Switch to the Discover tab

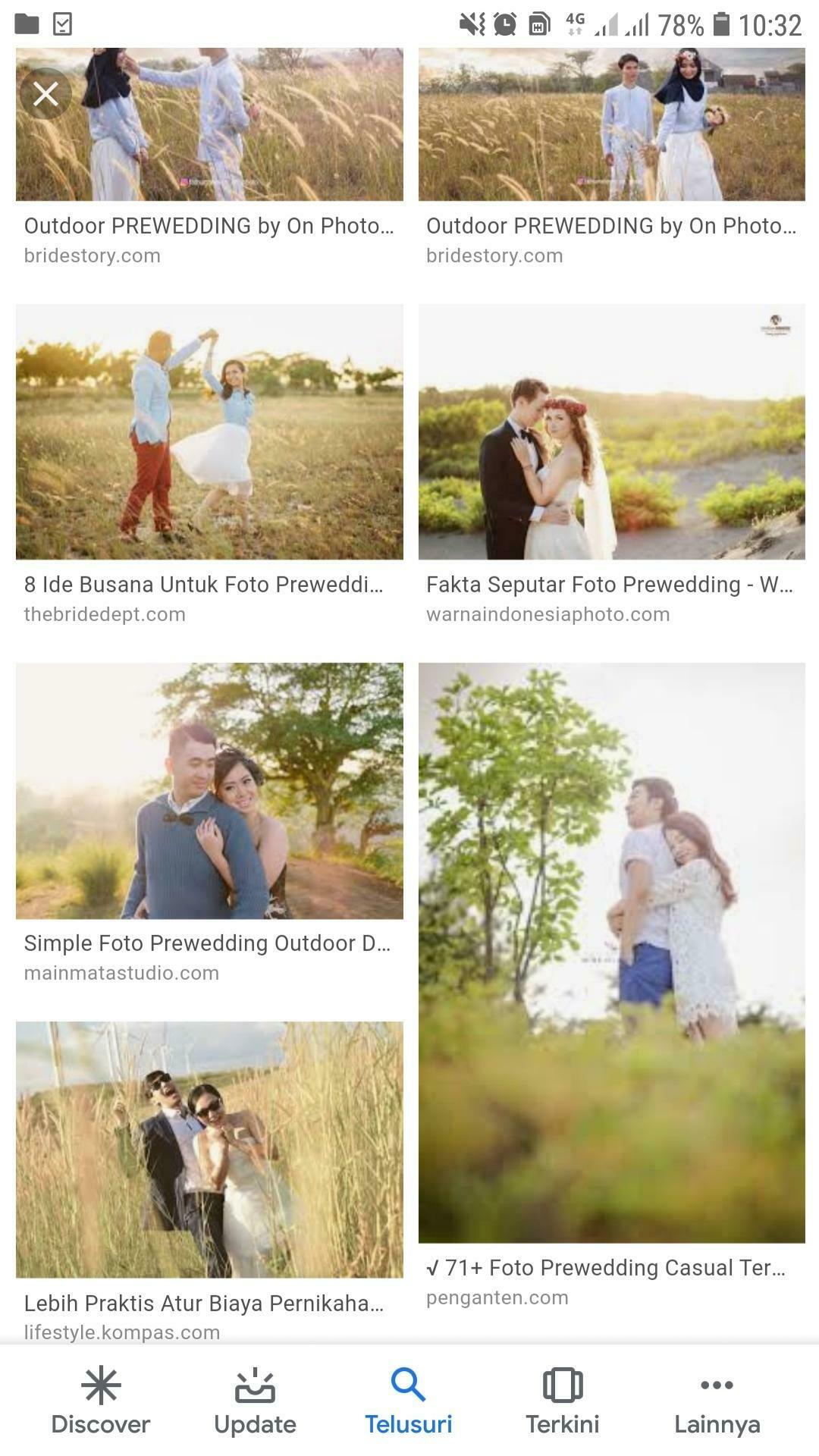[101, 1401]
